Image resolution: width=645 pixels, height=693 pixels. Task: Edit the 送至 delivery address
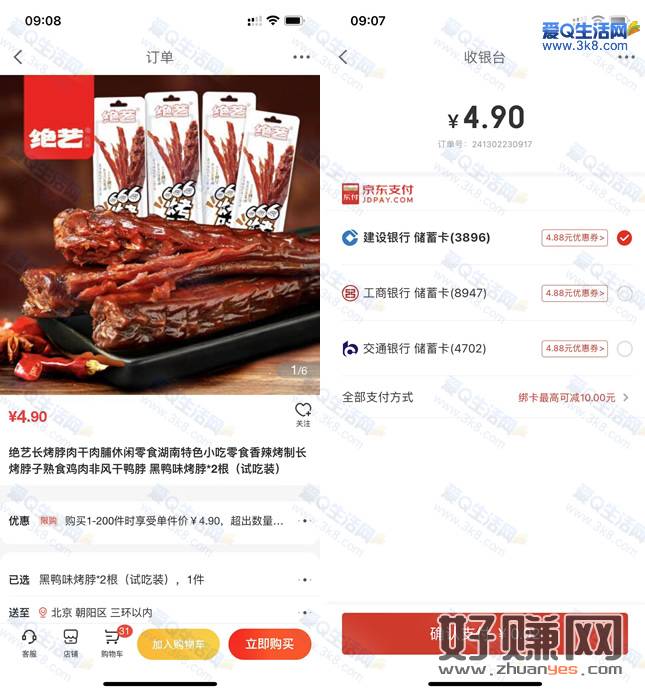tap(160, 612)
